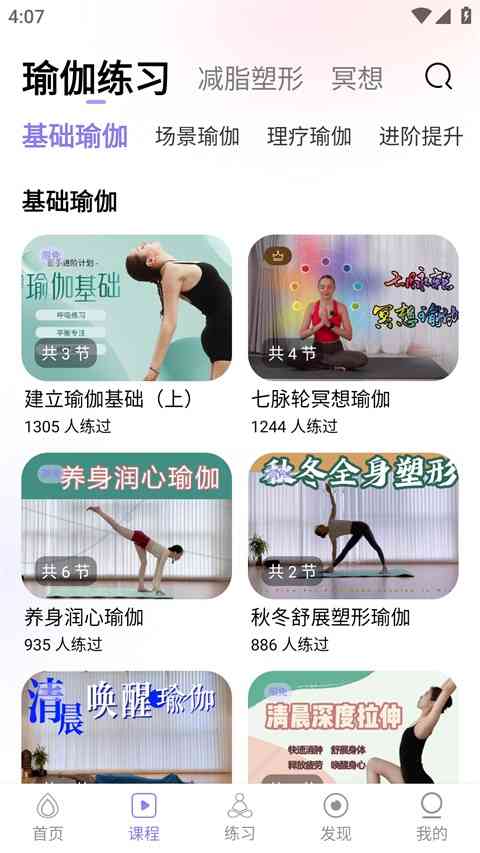The image size is (480, 853).
Task: Open the 清晨唤醒瑜伽 course card
Action: click(127, 727)
